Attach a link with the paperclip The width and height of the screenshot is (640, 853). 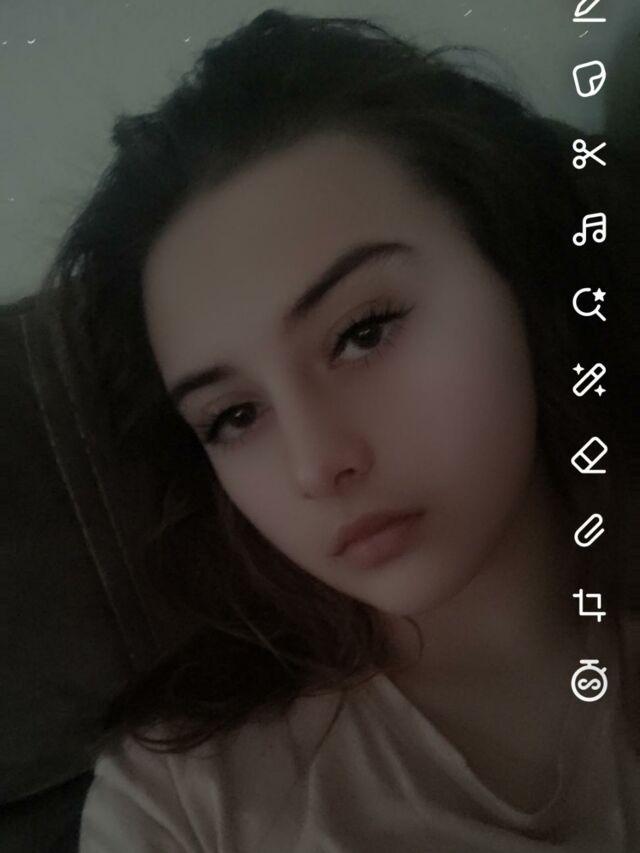589,531
